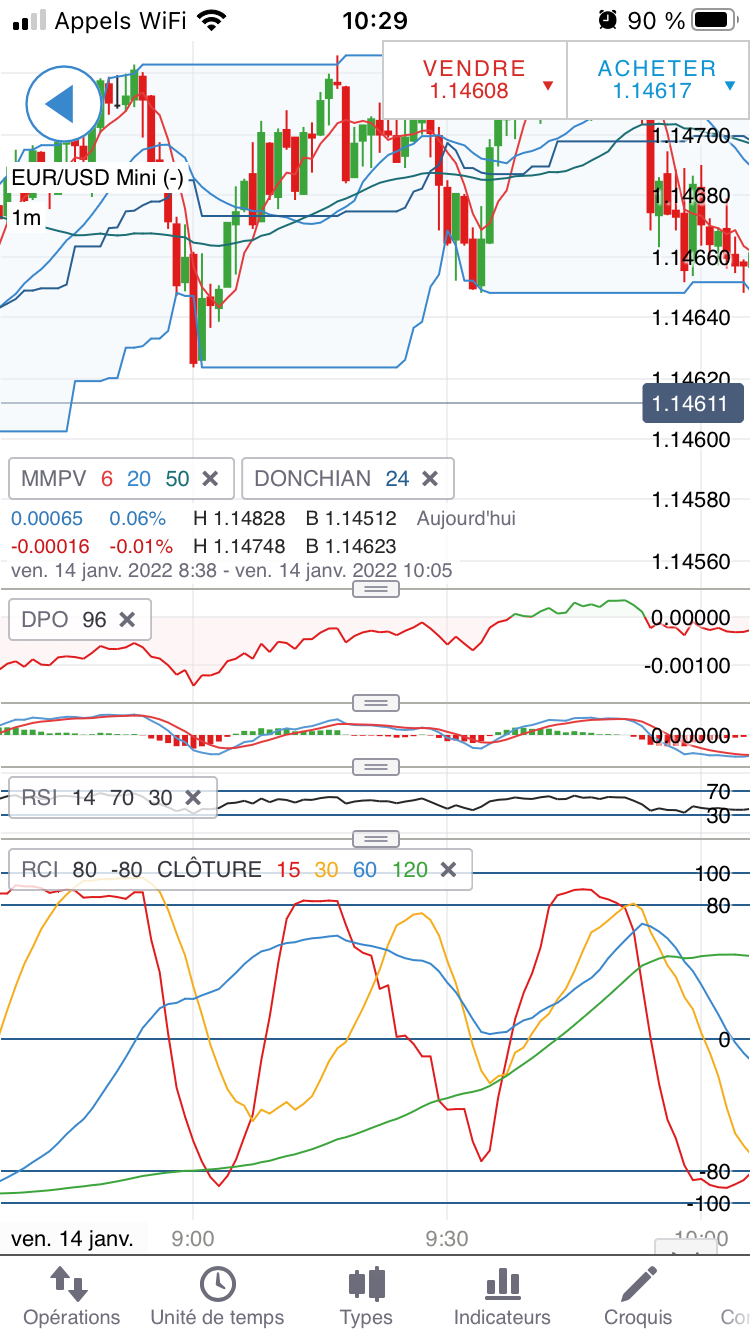This screenshot has width=750, height=1334.
Task: Close the DPO 96 indicator
Action: click(127, 620)
